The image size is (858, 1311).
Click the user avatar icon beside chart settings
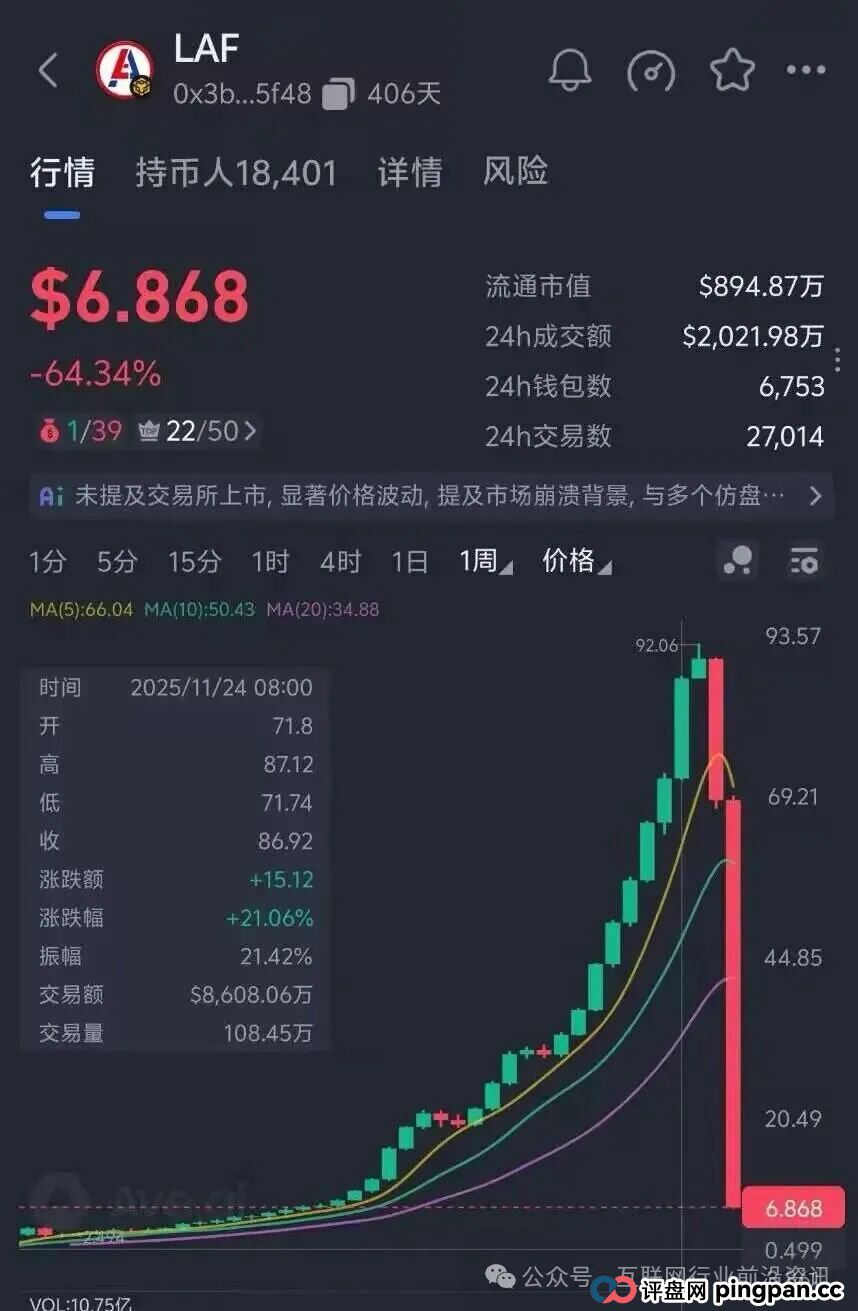point(738,562)
